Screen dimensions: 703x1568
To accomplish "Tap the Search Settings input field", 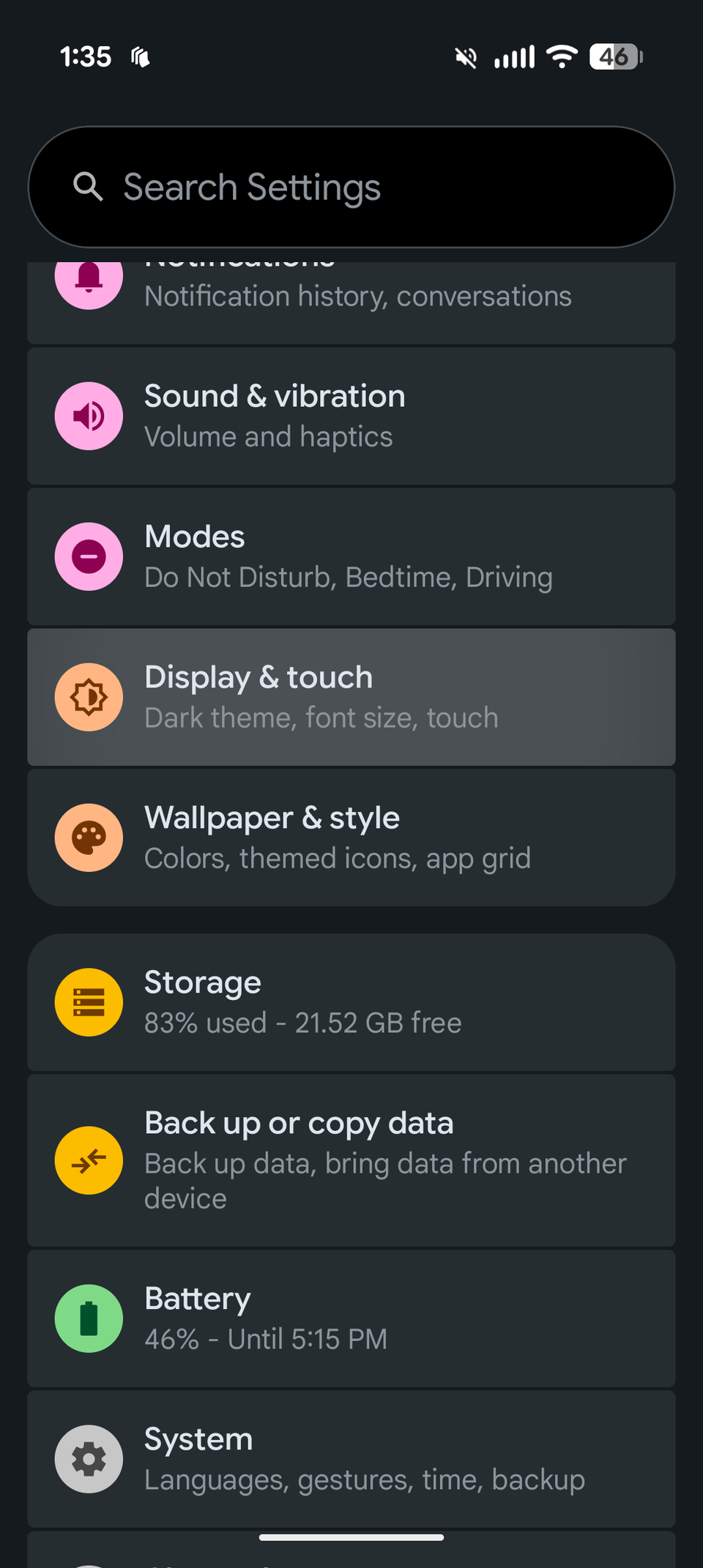I will 351,187.
